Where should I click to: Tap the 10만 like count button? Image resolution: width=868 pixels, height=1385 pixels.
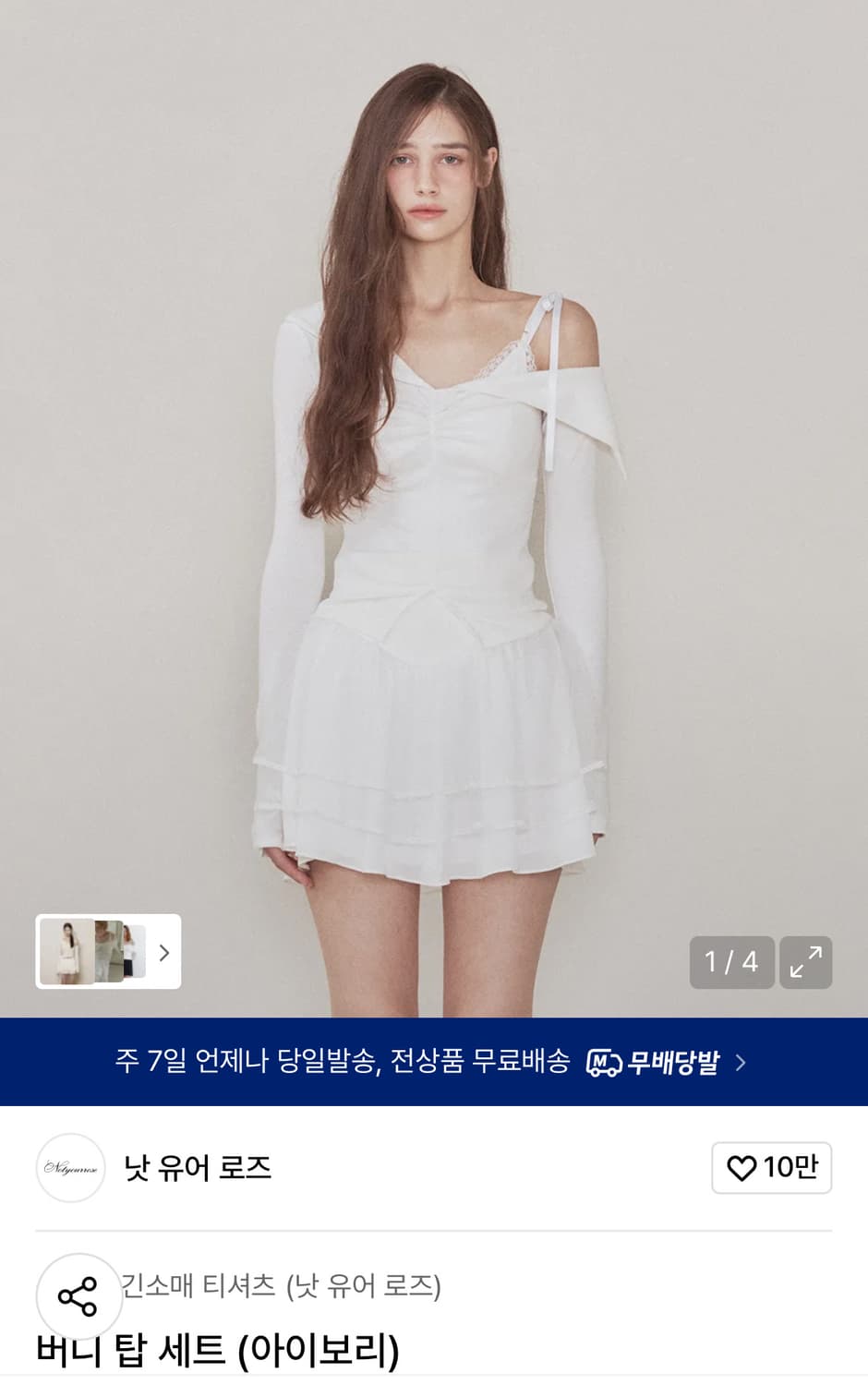pyautogui.click(x=771, y=1167)
